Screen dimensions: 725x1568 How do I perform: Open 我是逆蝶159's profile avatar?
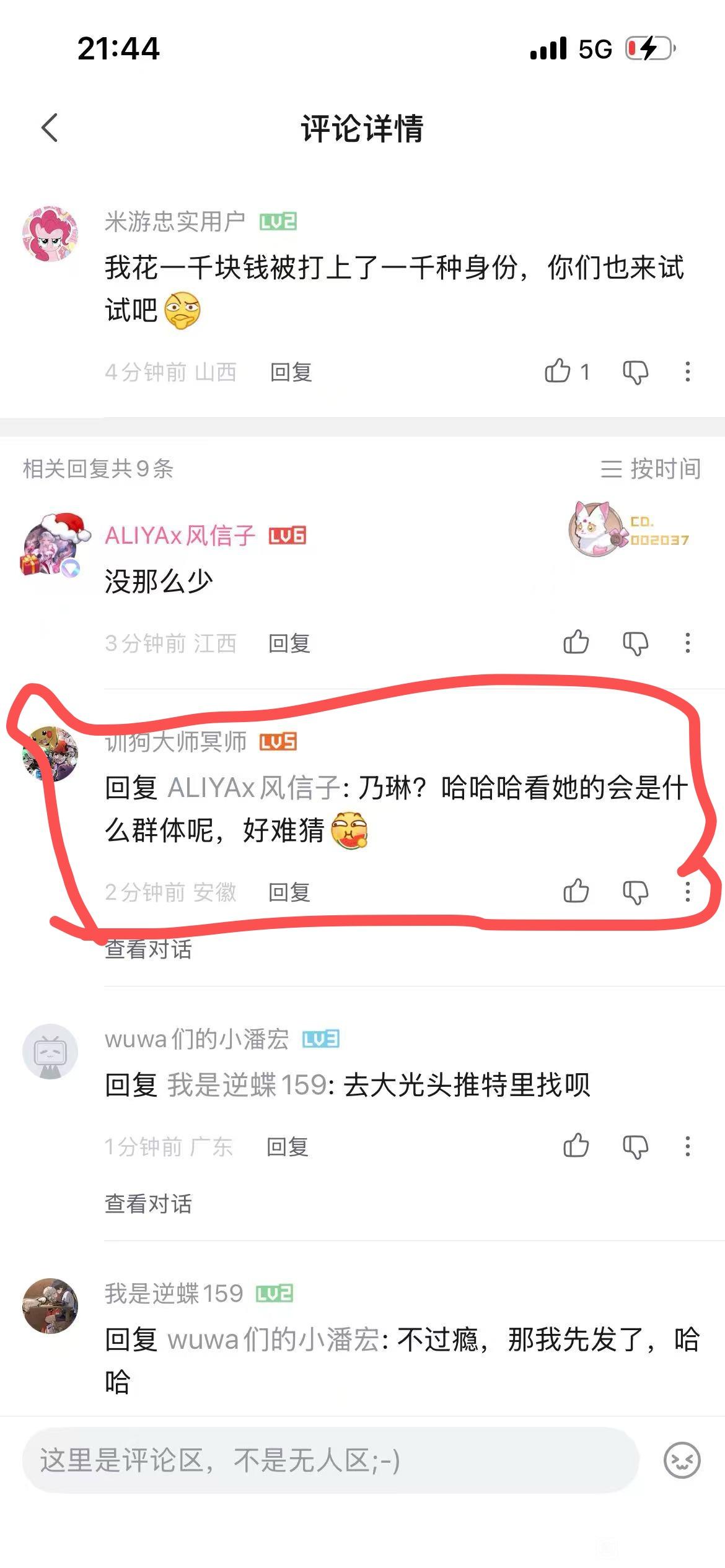point(51,1305)
